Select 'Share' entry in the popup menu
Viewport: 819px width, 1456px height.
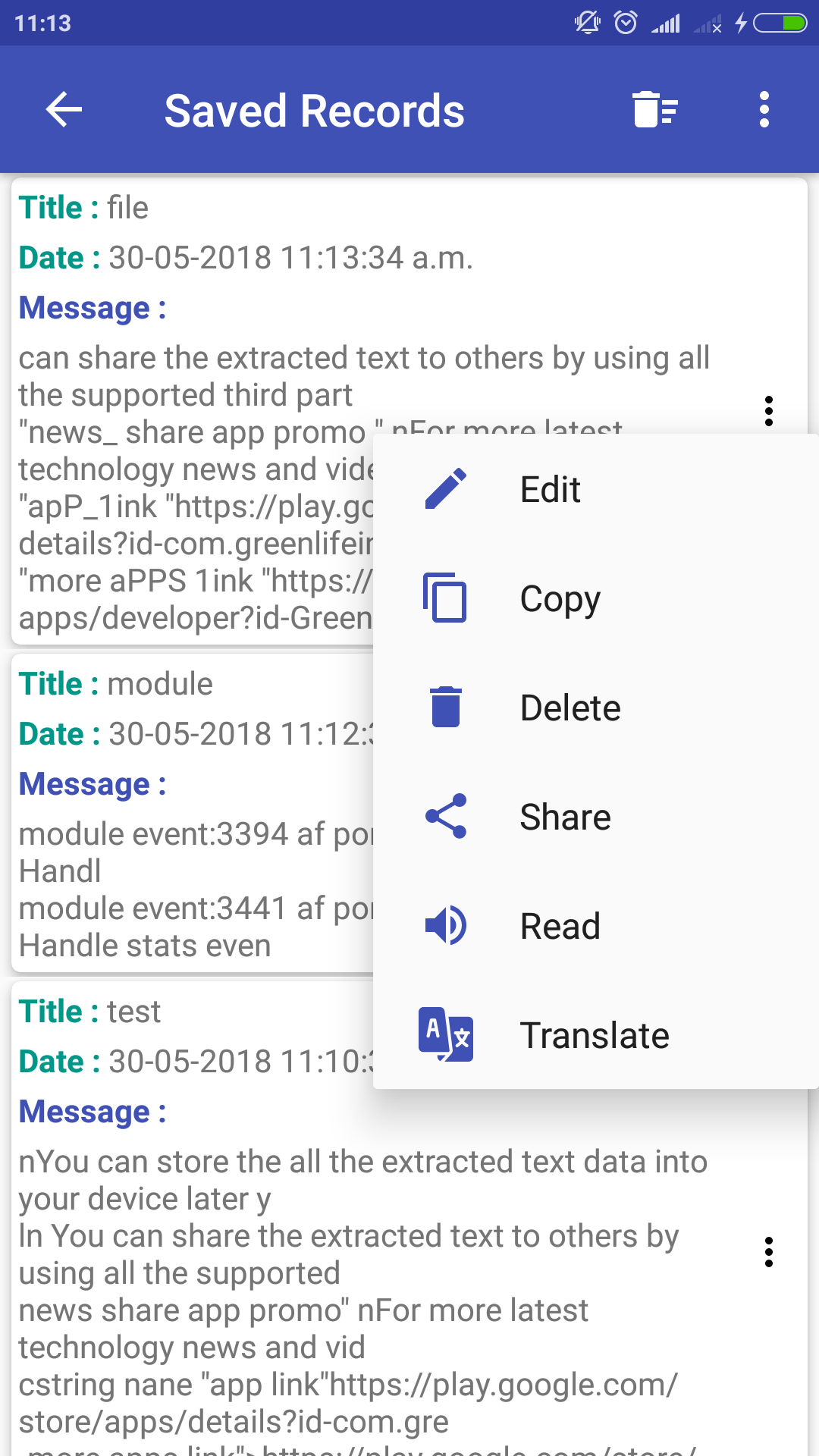(566, 817)
